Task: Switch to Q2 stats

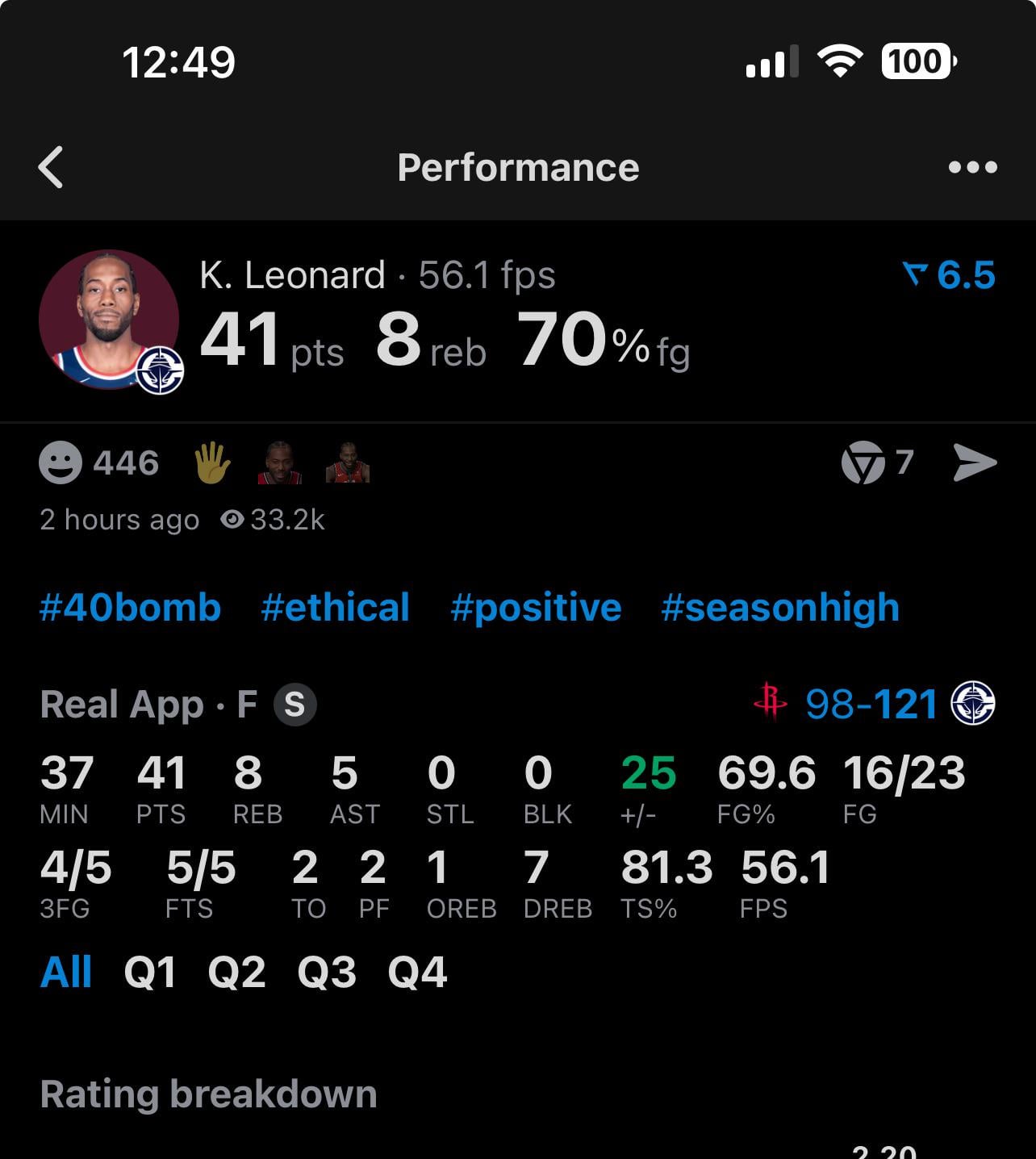Action: (236, 972)
